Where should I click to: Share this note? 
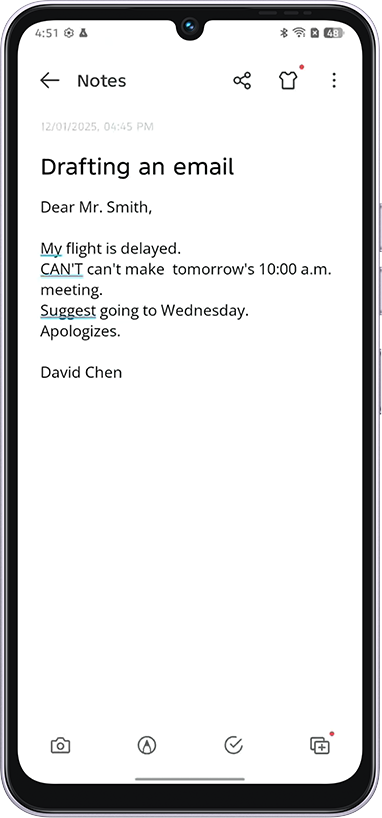242,80
